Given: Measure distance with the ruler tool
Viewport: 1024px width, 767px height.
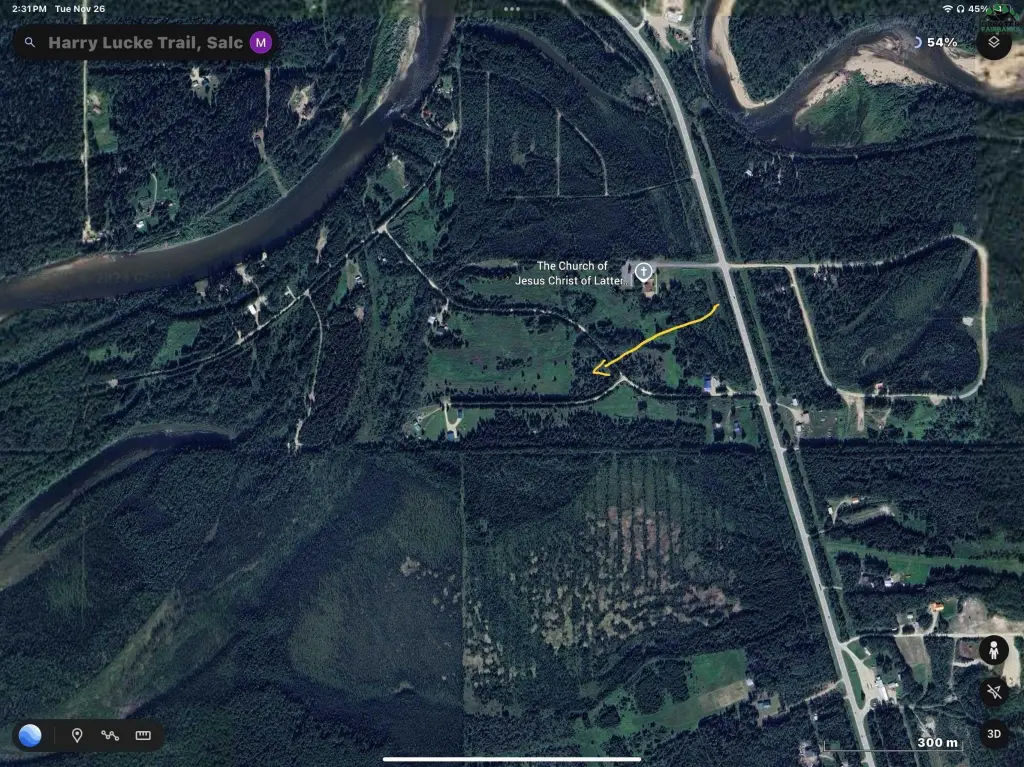Looking at the screenshot, I should [143, 736].
